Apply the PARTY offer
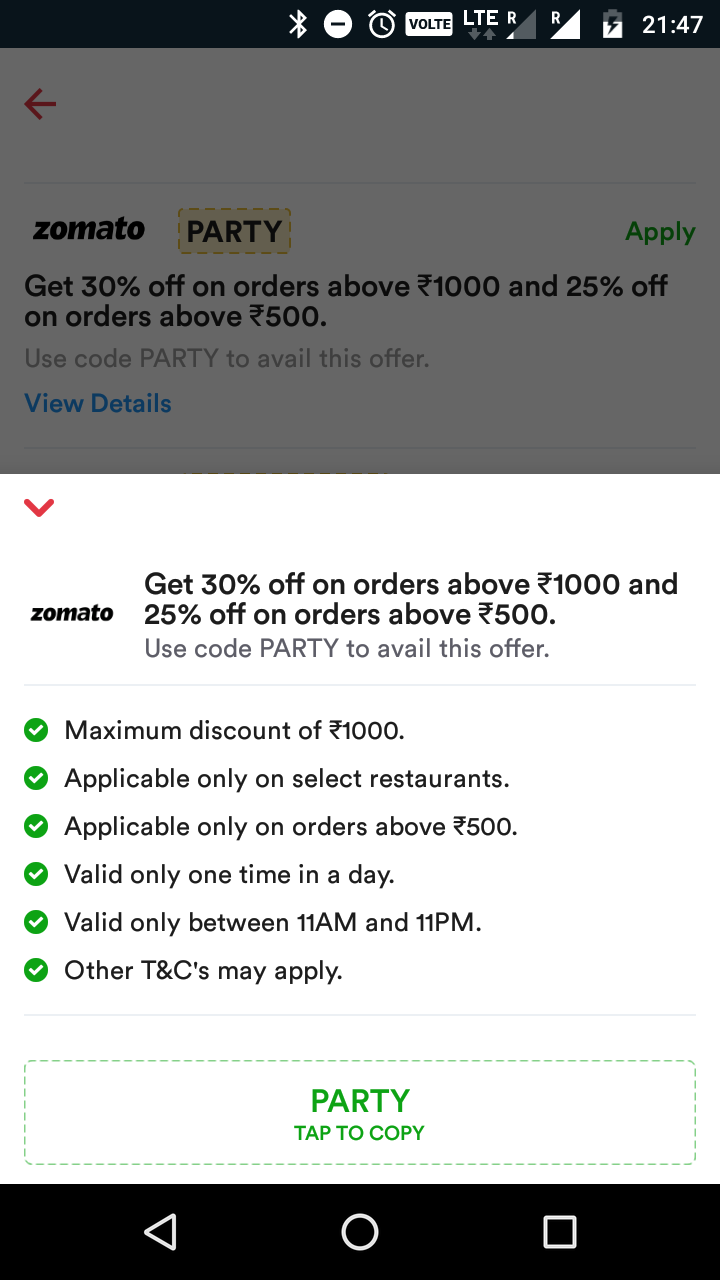720x1280 pixels. click(659, 232)
